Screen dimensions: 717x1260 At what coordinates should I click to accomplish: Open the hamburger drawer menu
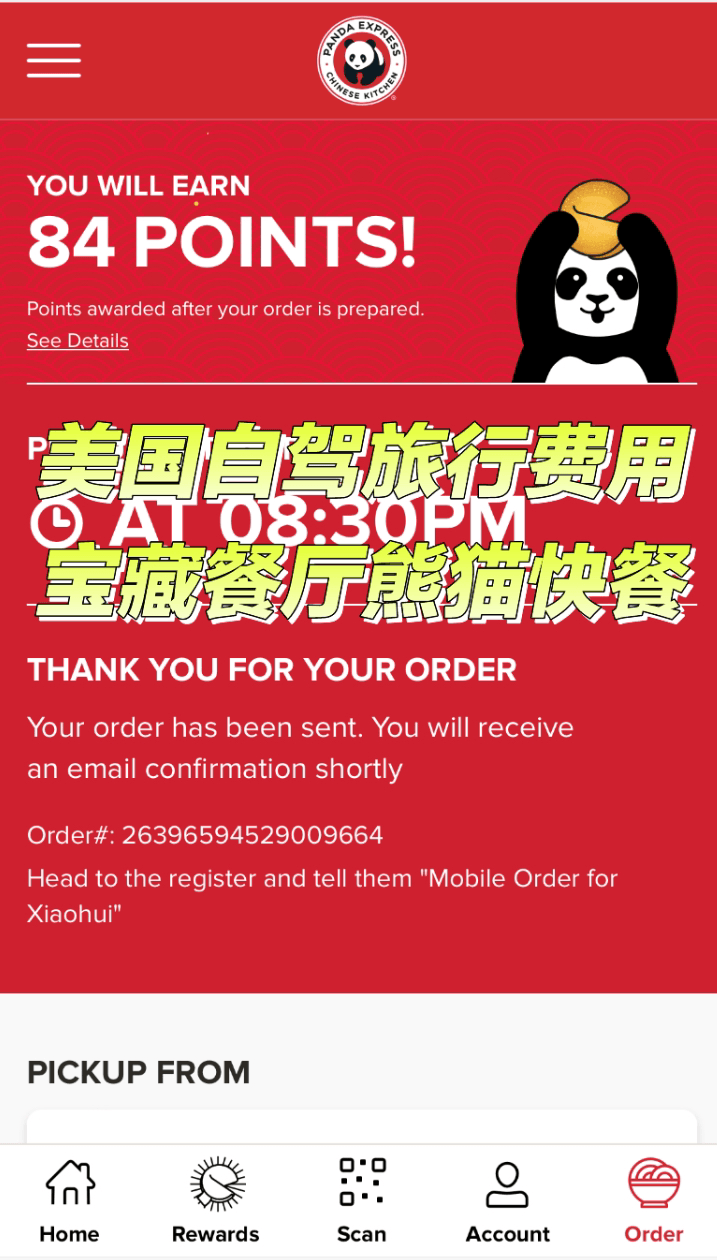tap(54, 60)
